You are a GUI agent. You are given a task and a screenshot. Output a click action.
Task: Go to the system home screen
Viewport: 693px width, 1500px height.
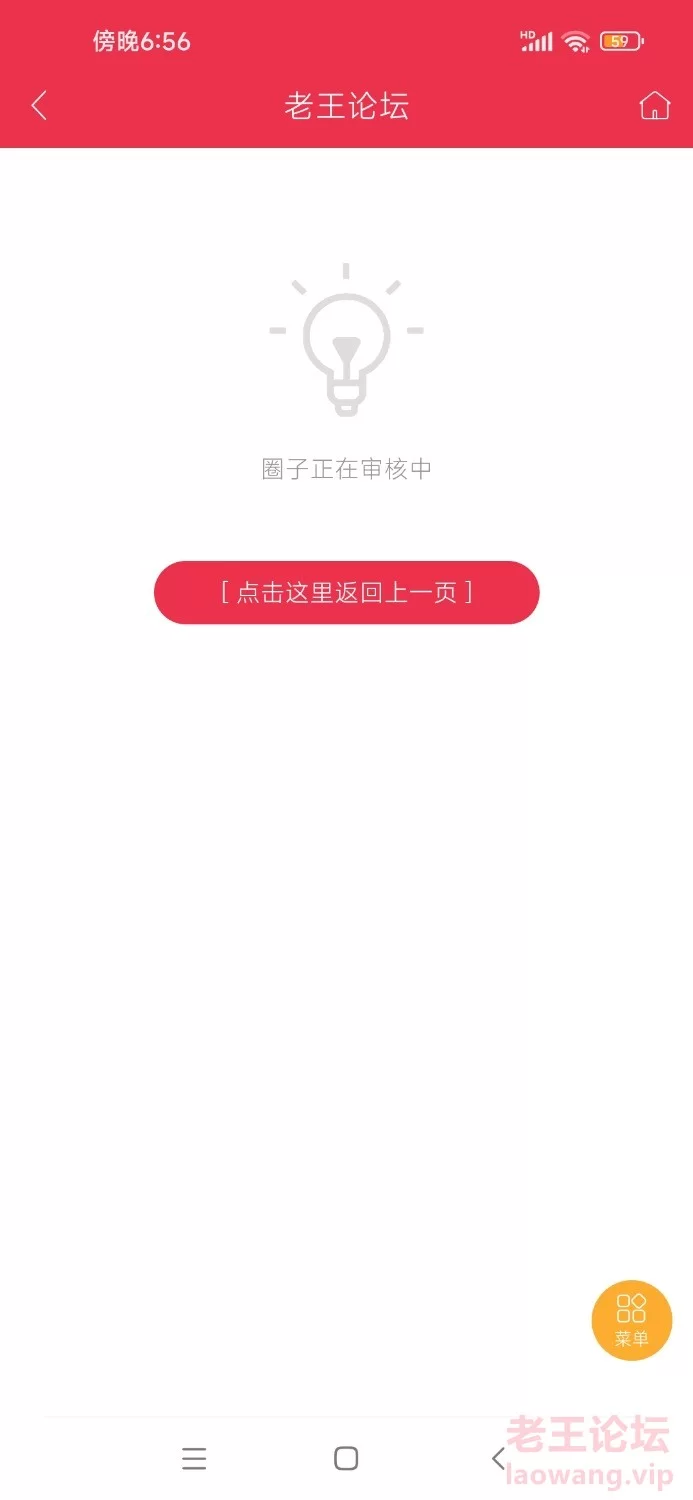click(346, 1458)
